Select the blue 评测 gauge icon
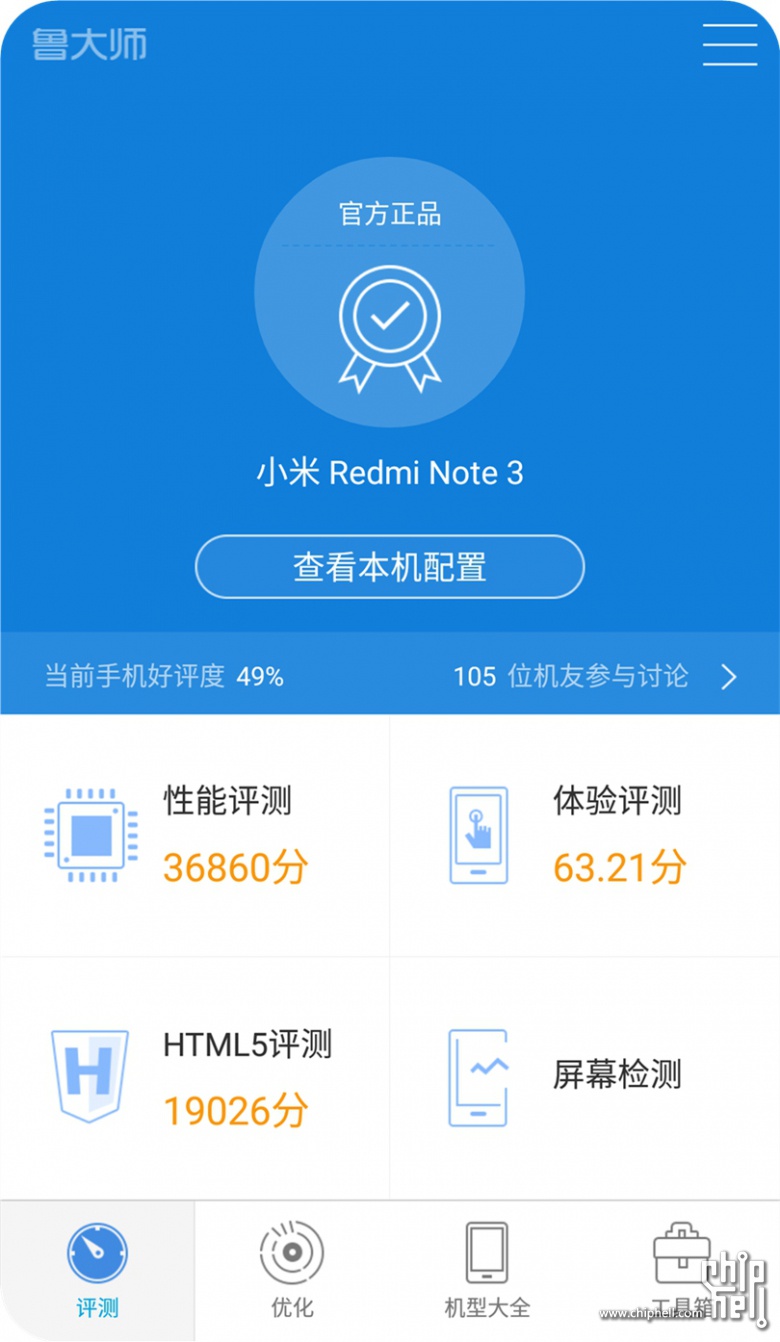This screenshot has width=780, height=1342. pyautogui.click(x=97, y=1253)
